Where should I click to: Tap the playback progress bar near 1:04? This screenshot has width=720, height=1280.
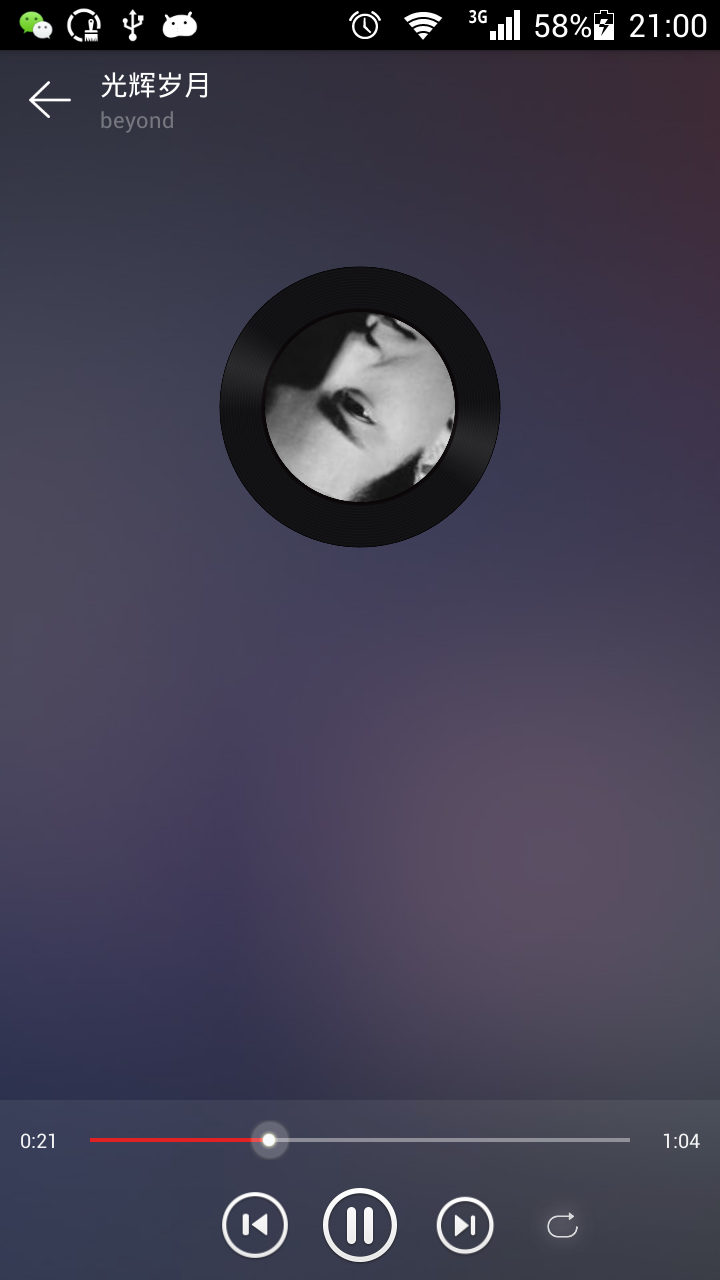pyautogui.click(x=618, y=1140)
